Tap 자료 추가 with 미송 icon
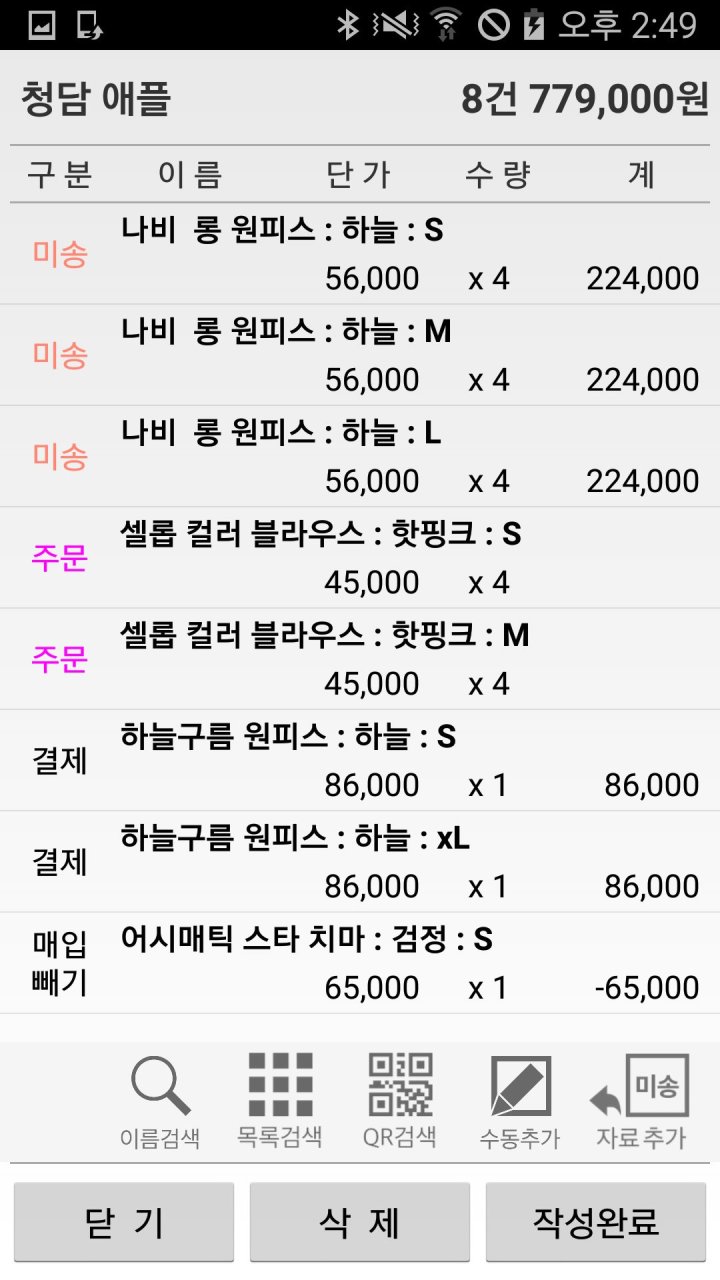The width and height of the screenshot is (720, 1280). pyautogui.click(x=640, y=1100)
